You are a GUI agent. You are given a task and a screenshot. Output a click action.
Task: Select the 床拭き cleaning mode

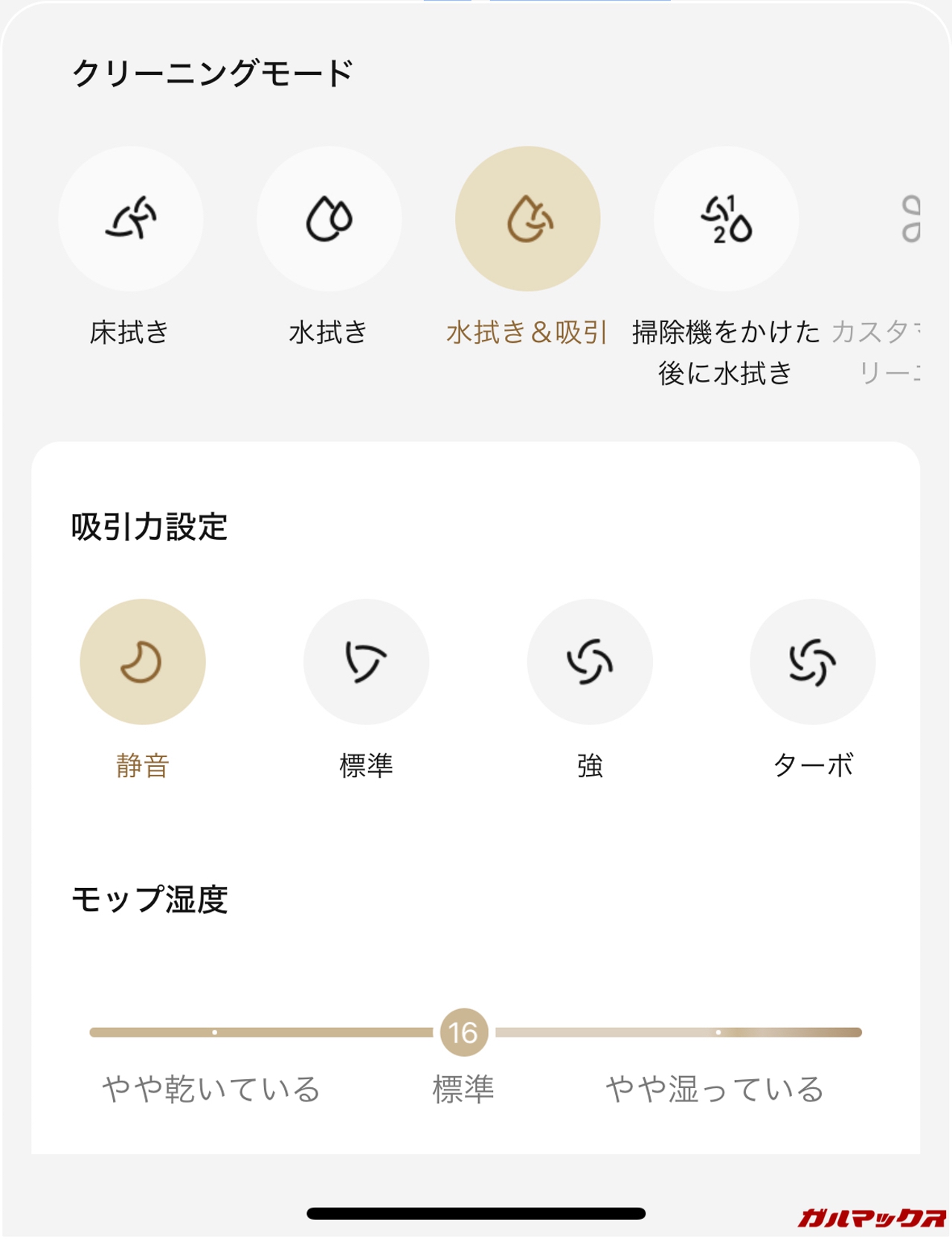[x=131, y=219]
